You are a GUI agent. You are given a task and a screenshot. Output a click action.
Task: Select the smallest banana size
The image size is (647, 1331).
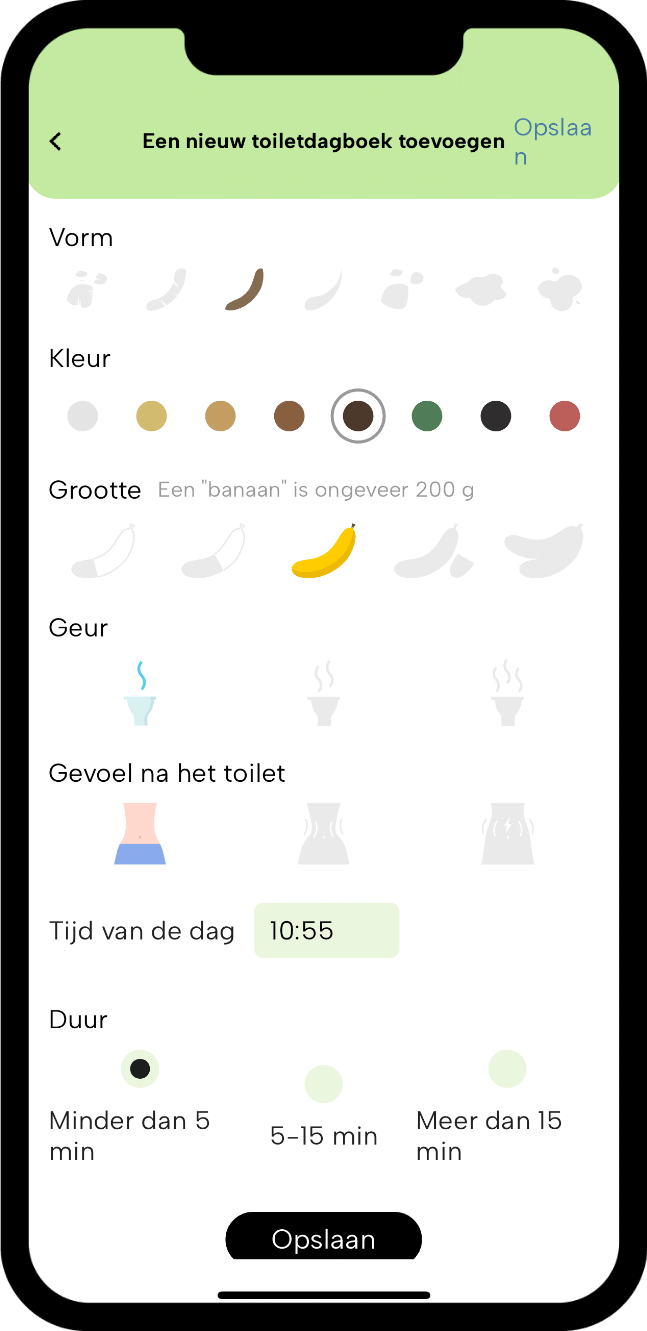[x=103, y=552]
